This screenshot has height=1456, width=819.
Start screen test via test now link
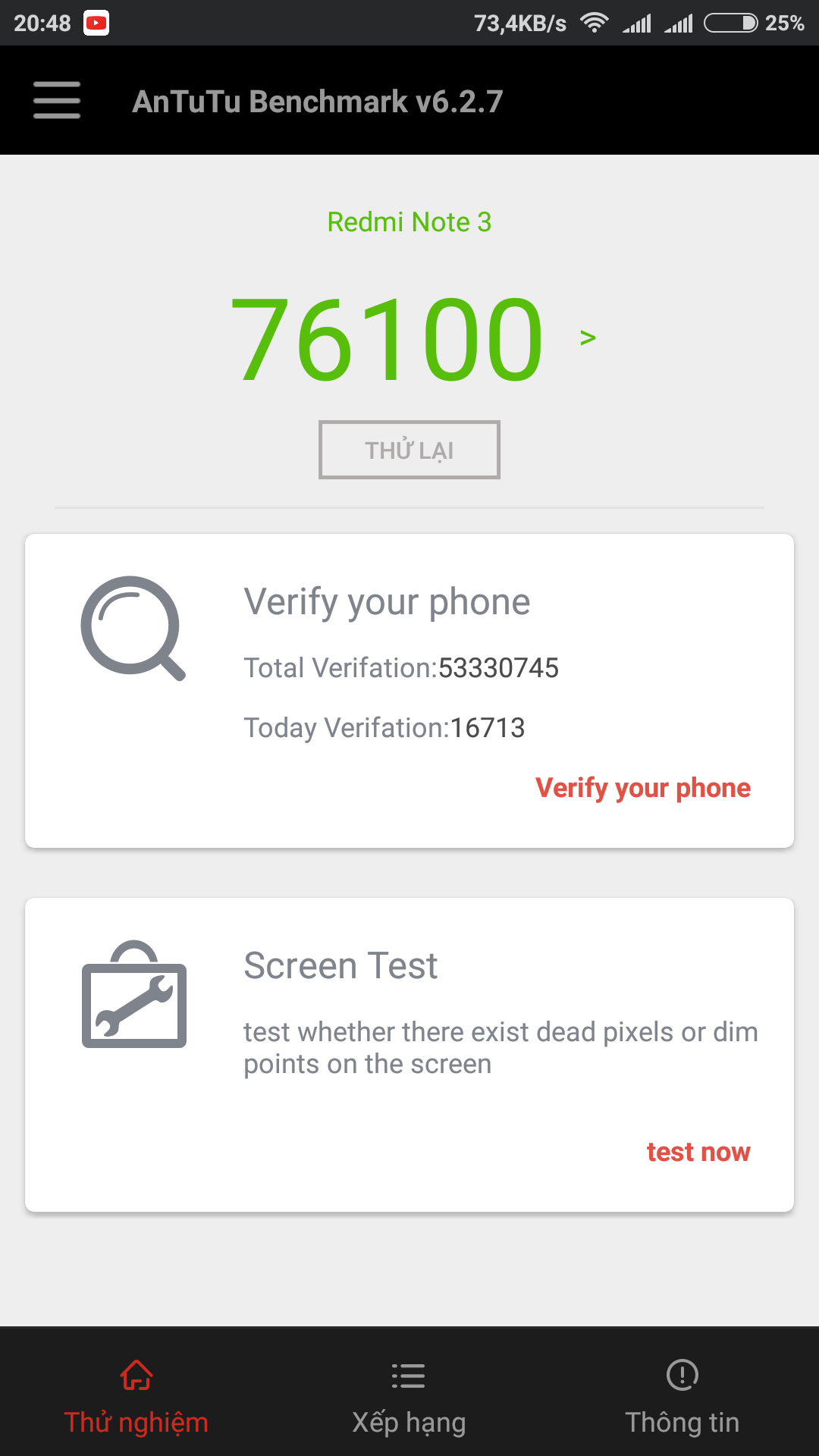coord(698,1152)
